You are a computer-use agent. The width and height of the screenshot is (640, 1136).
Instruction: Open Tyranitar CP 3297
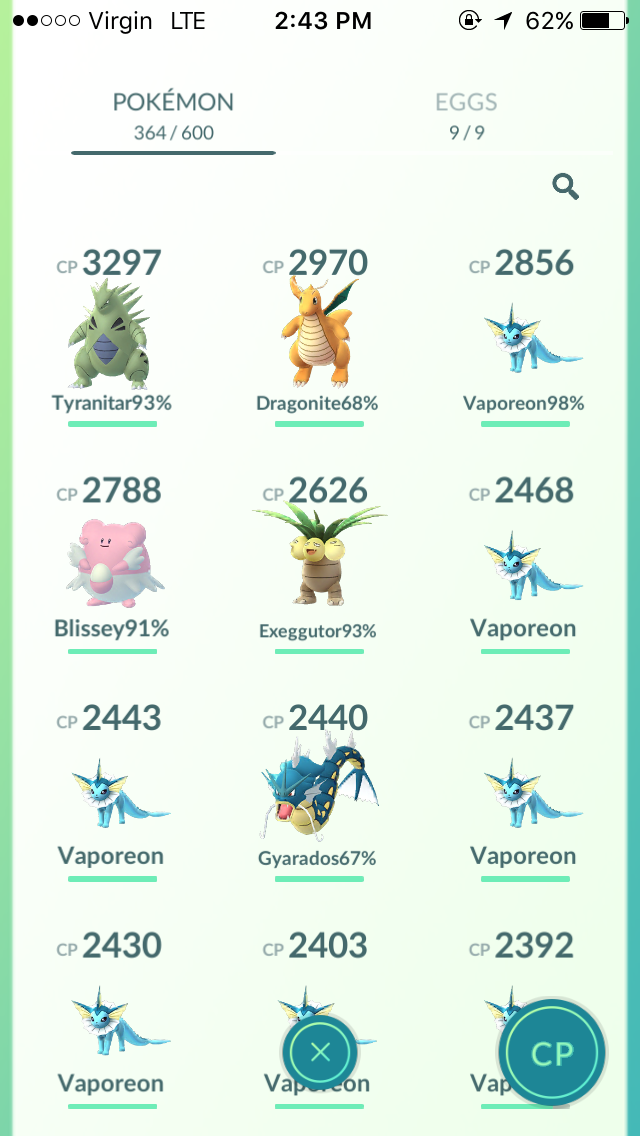(x=112, y=335)
